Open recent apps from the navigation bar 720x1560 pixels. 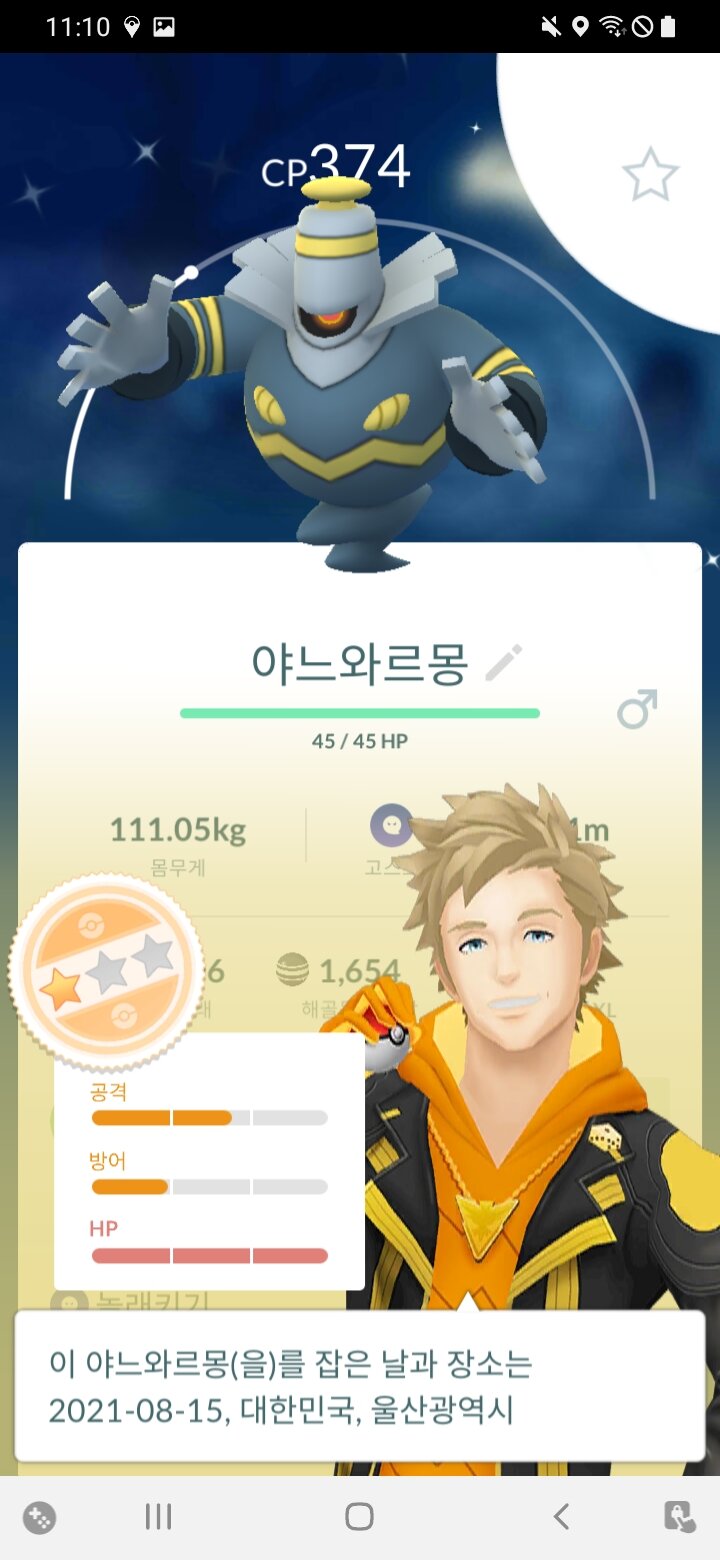tap(158, 1517)
